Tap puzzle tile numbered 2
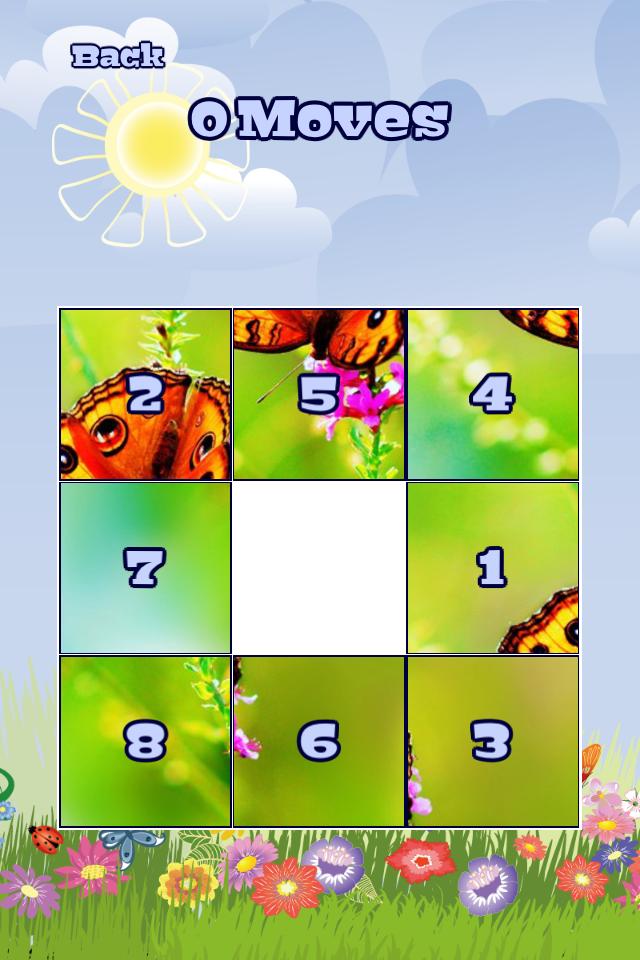Screen dimensions: 640x960 coord(145,394)
